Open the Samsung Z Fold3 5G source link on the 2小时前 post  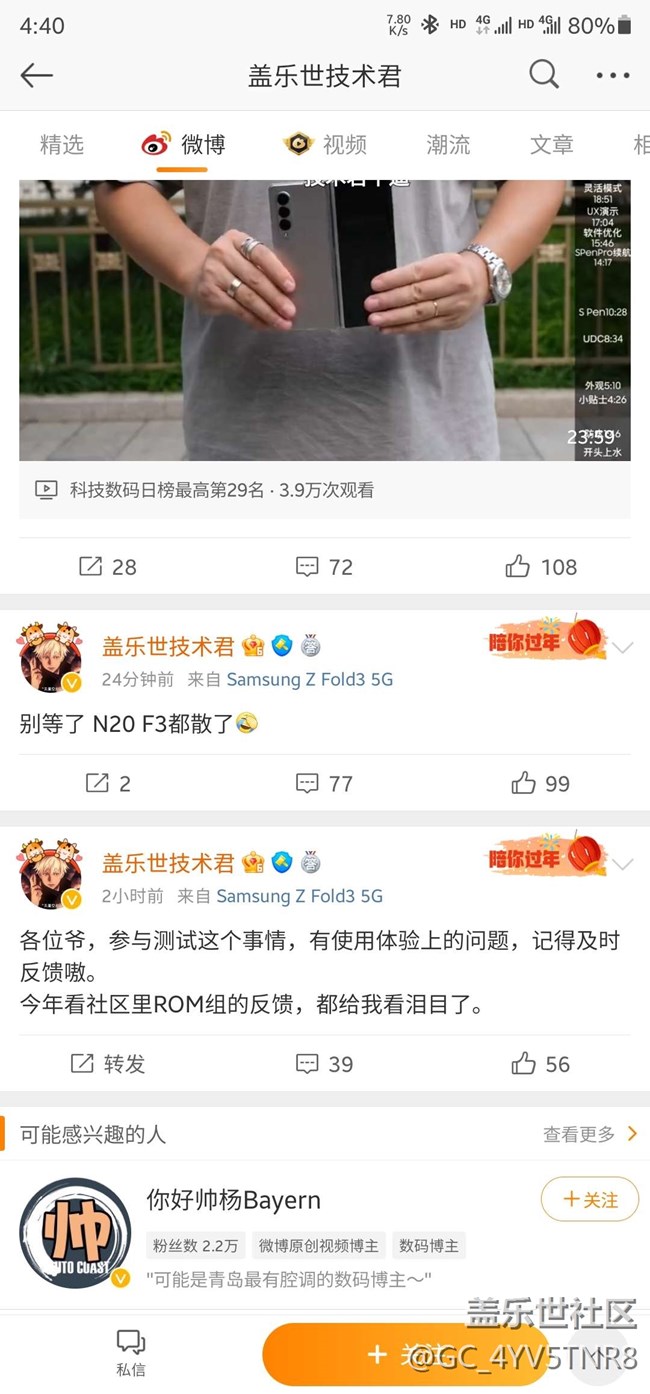299,896
